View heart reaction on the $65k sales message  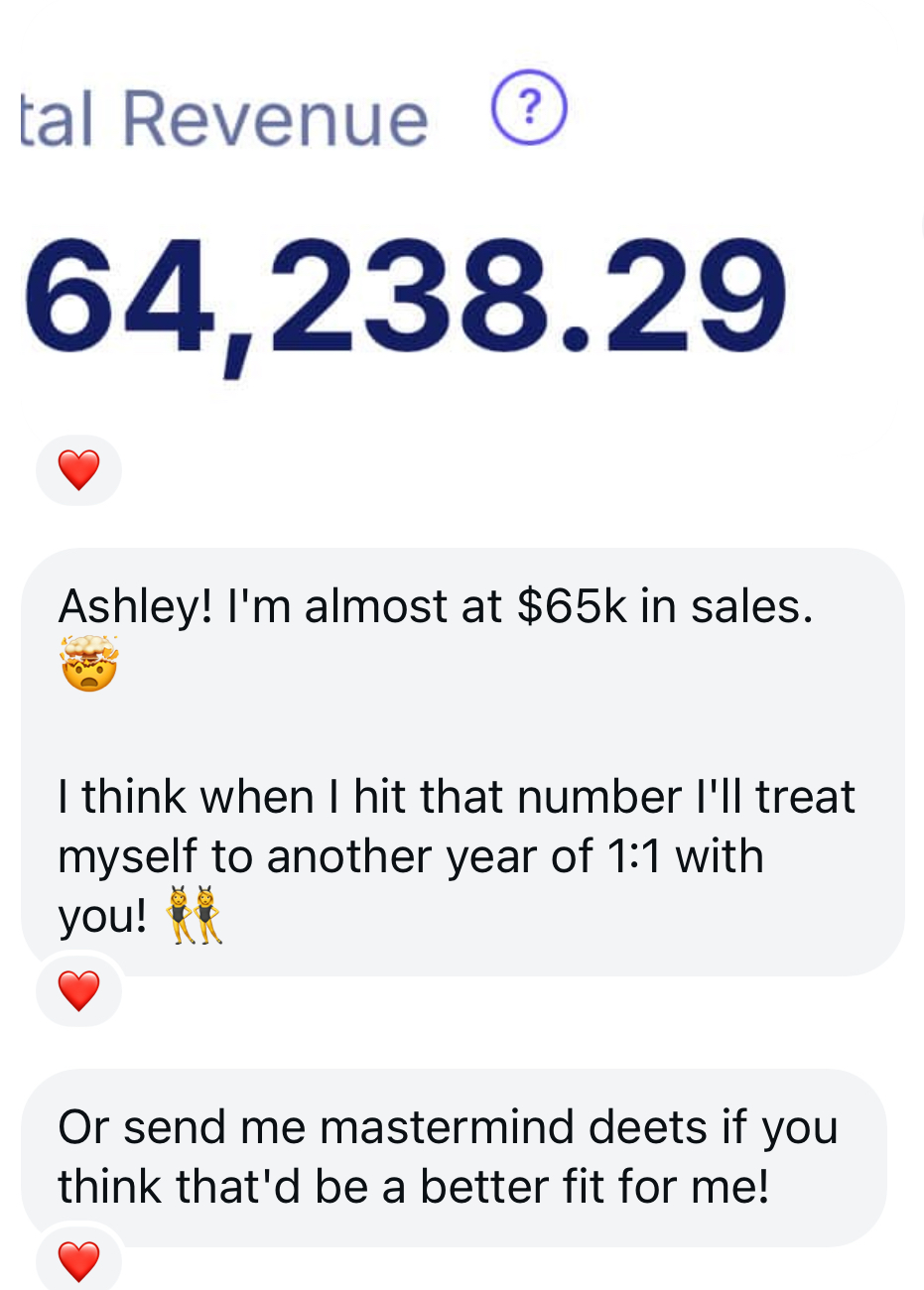click(x=78, y=990)
